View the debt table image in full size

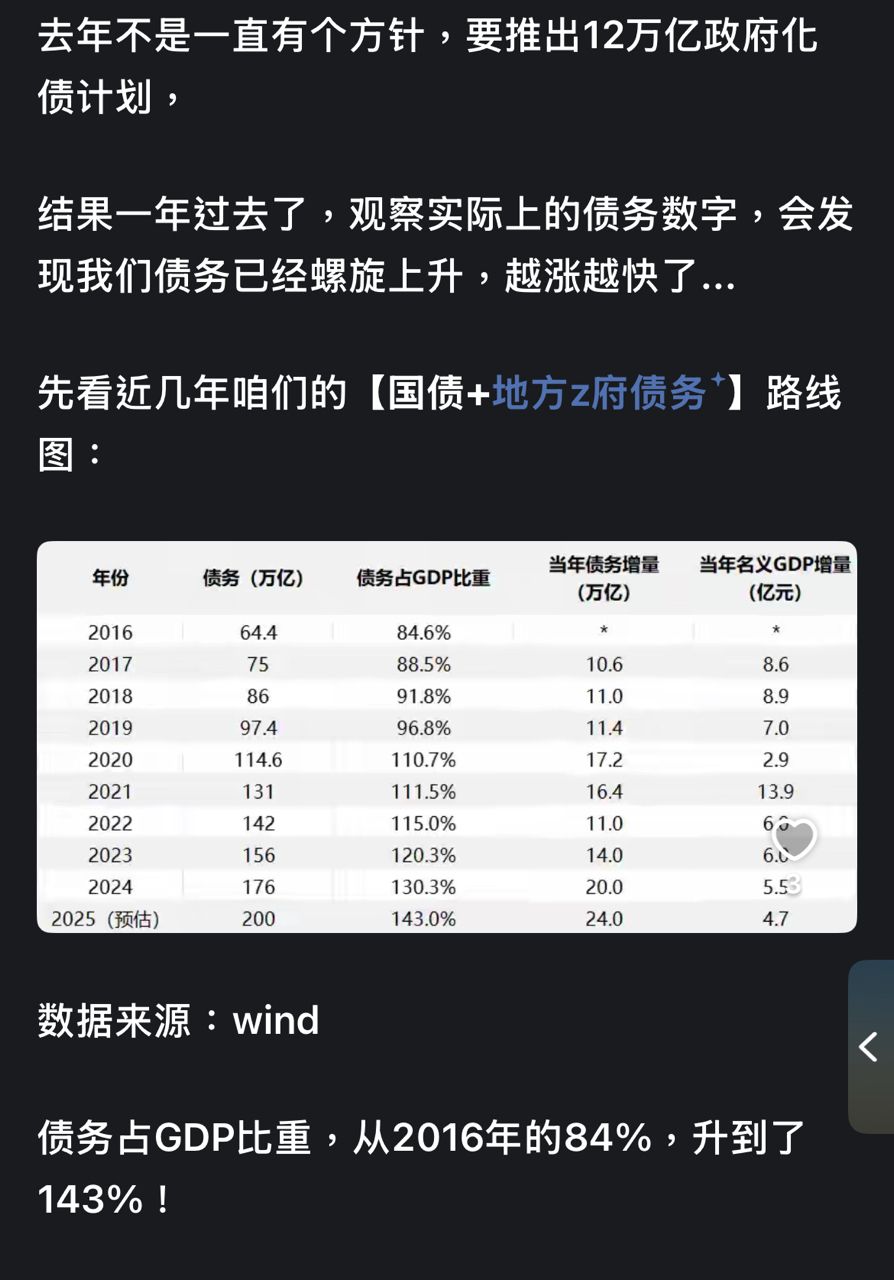coord(446,737)
